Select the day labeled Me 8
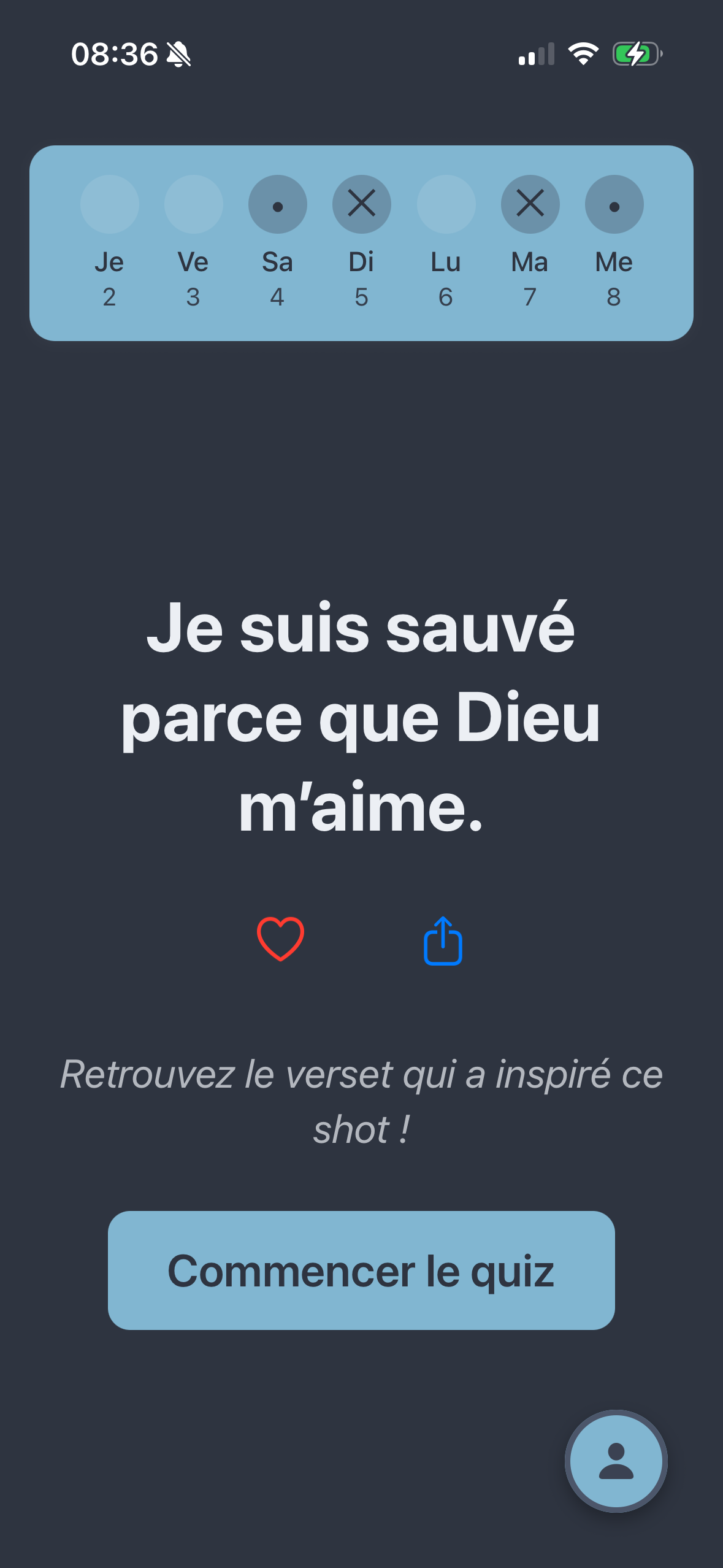 coord(614,279)
